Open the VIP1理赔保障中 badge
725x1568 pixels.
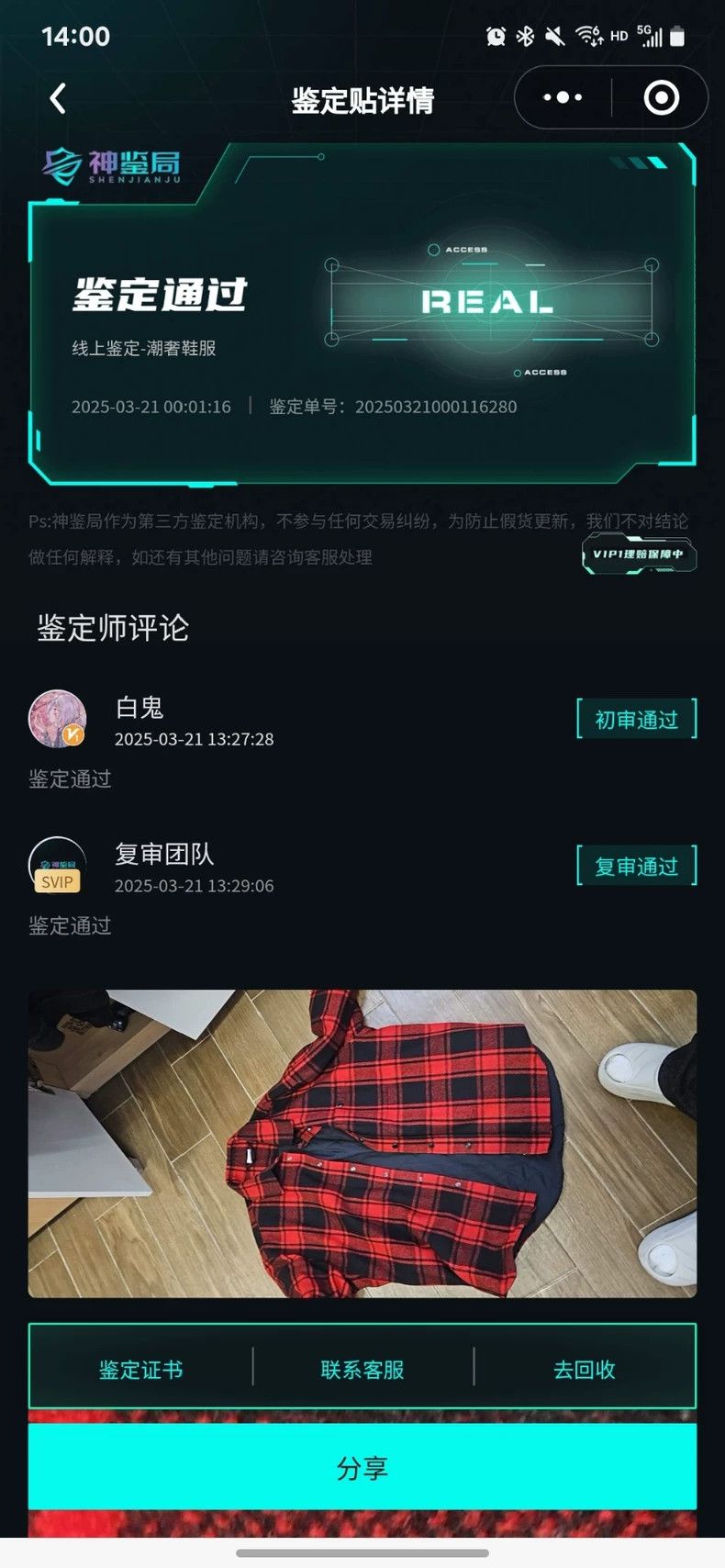639,554
